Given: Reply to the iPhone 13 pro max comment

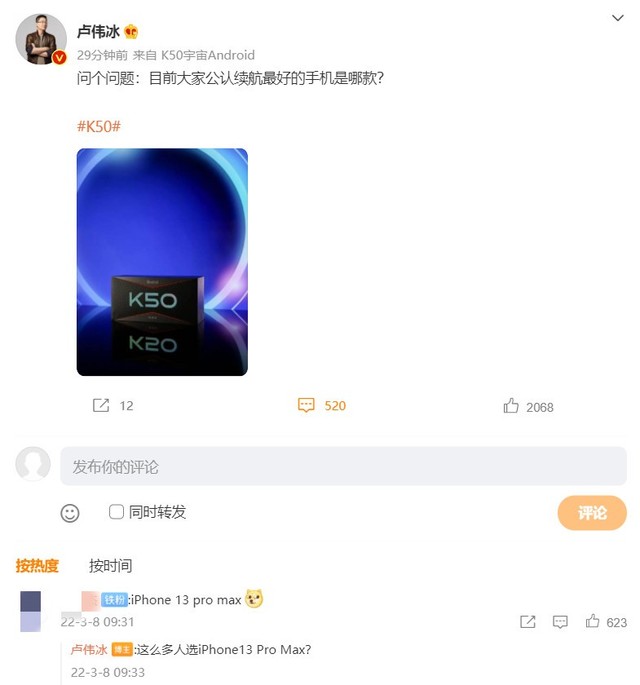Looking at the screenshot, I should tap(561, 622).
